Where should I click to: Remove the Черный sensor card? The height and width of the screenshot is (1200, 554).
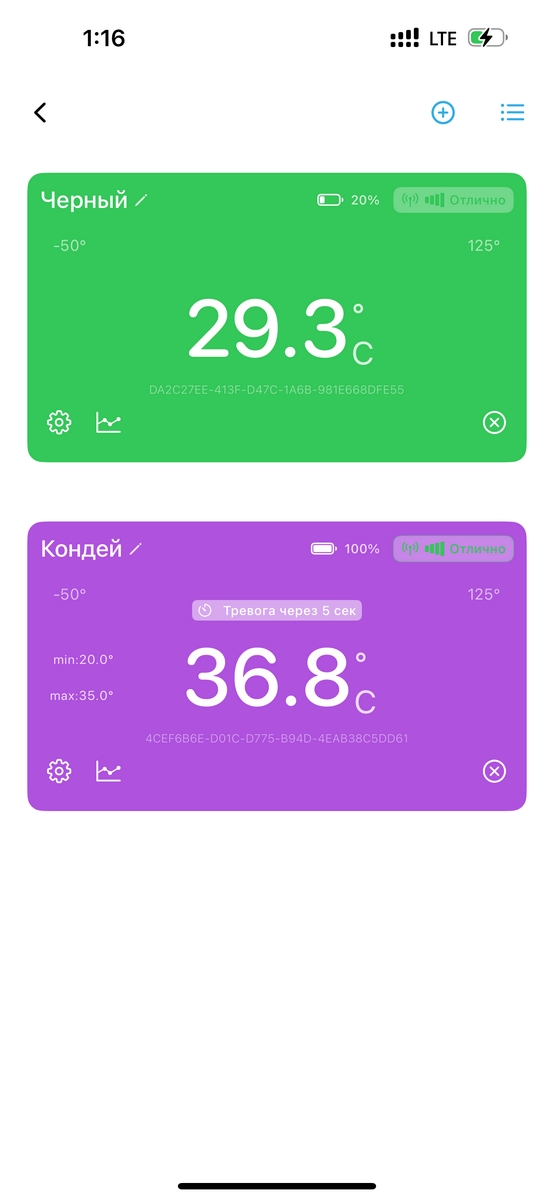(x=494, y=423)
